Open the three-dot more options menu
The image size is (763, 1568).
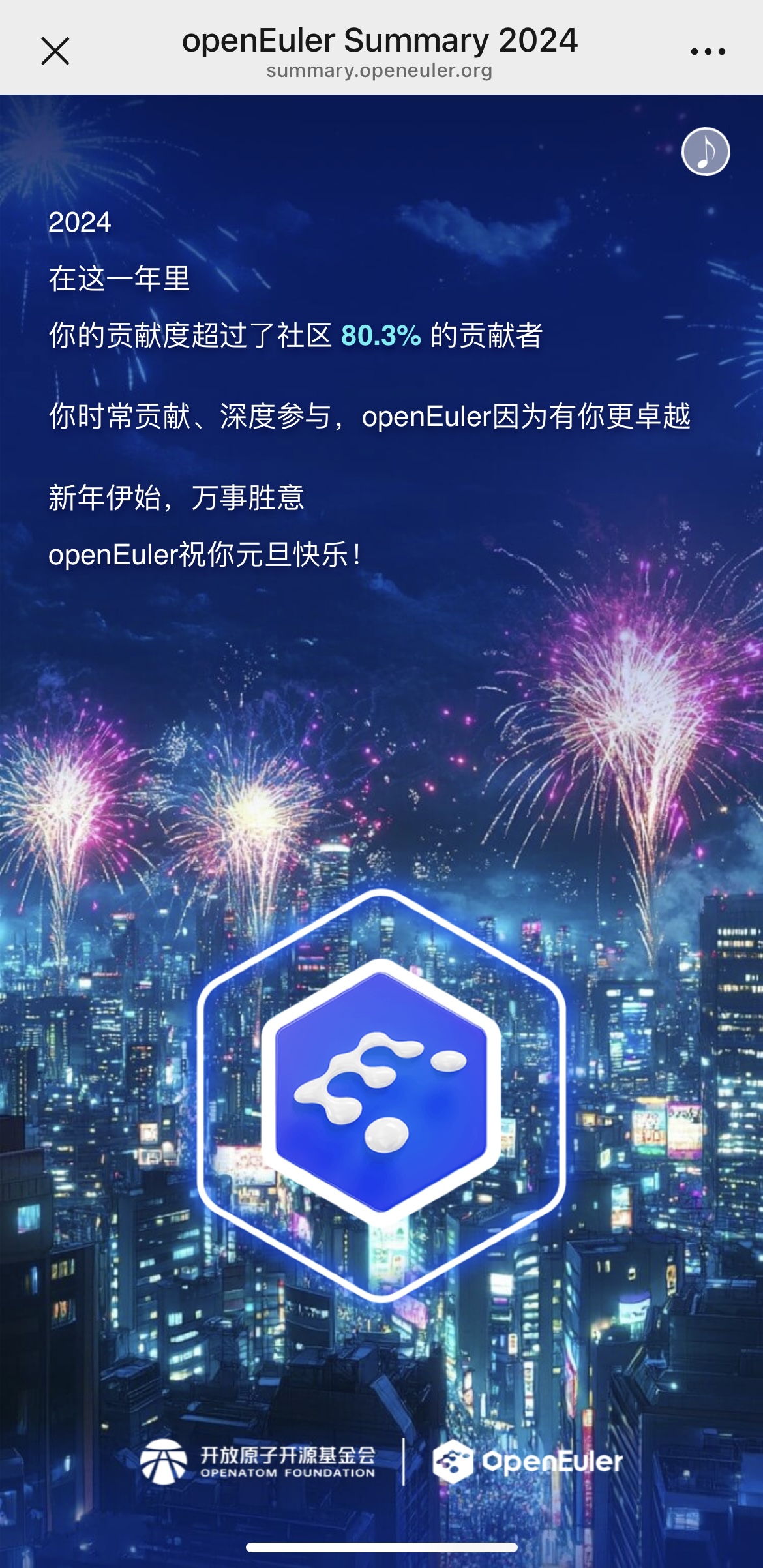pos(708,51)
